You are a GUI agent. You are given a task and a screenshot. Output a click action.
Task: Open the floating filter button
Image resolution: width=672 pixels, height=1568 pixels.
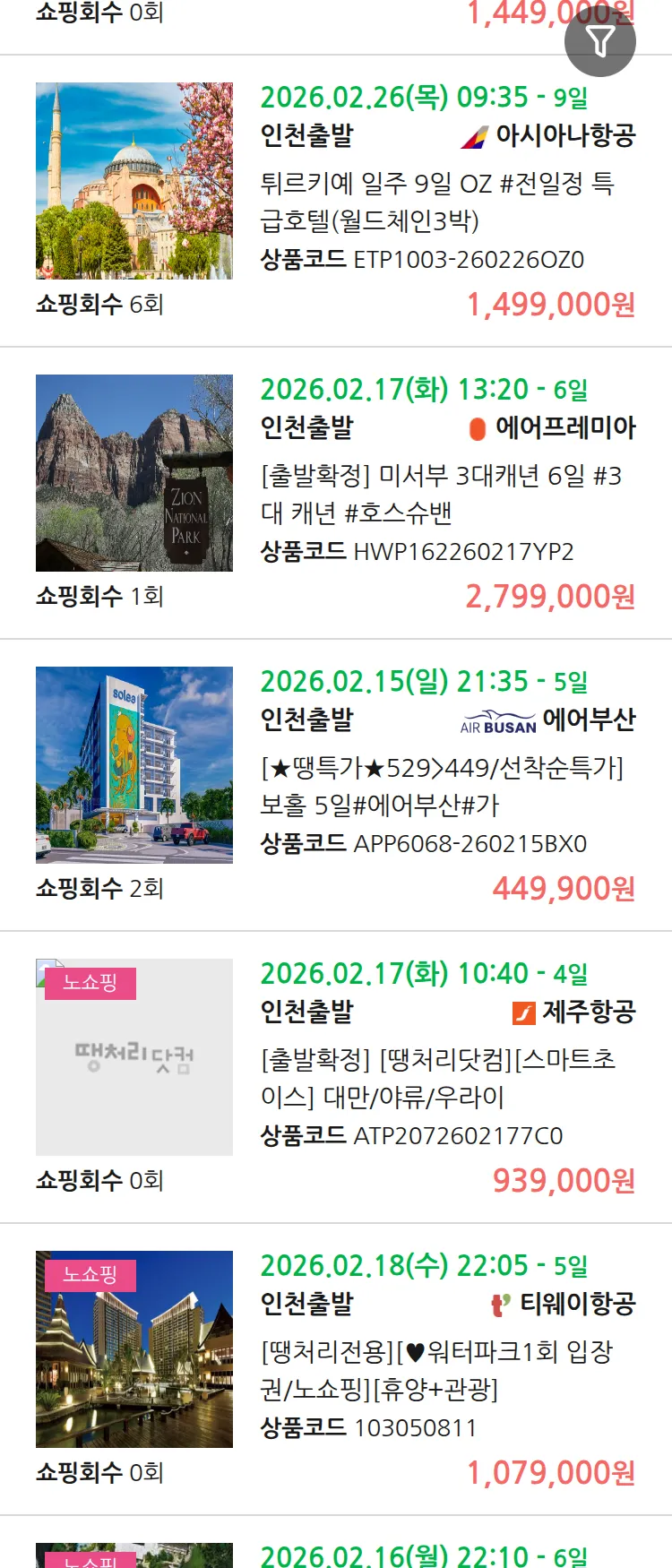[599, 41]
